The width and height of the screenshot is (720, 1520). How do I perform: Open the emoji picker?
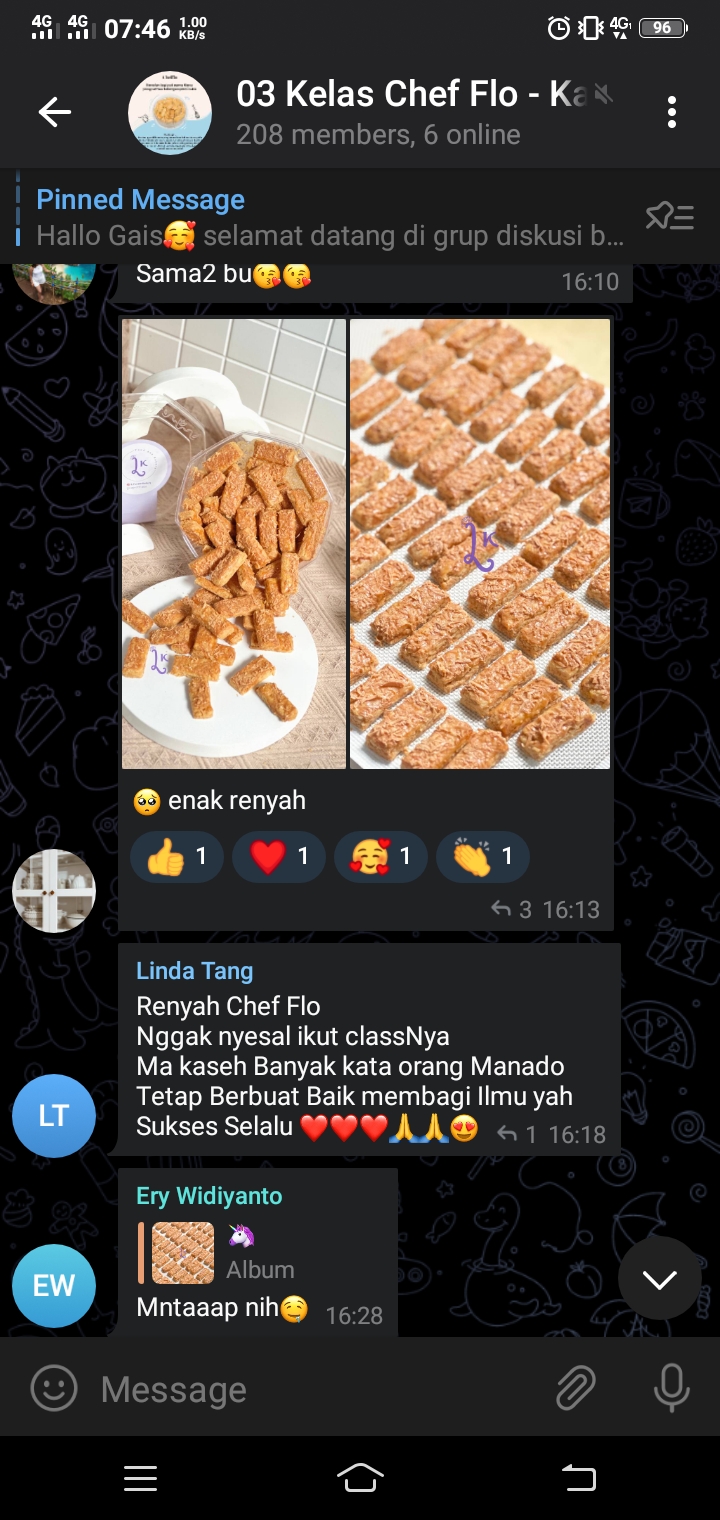[54, 1389]
